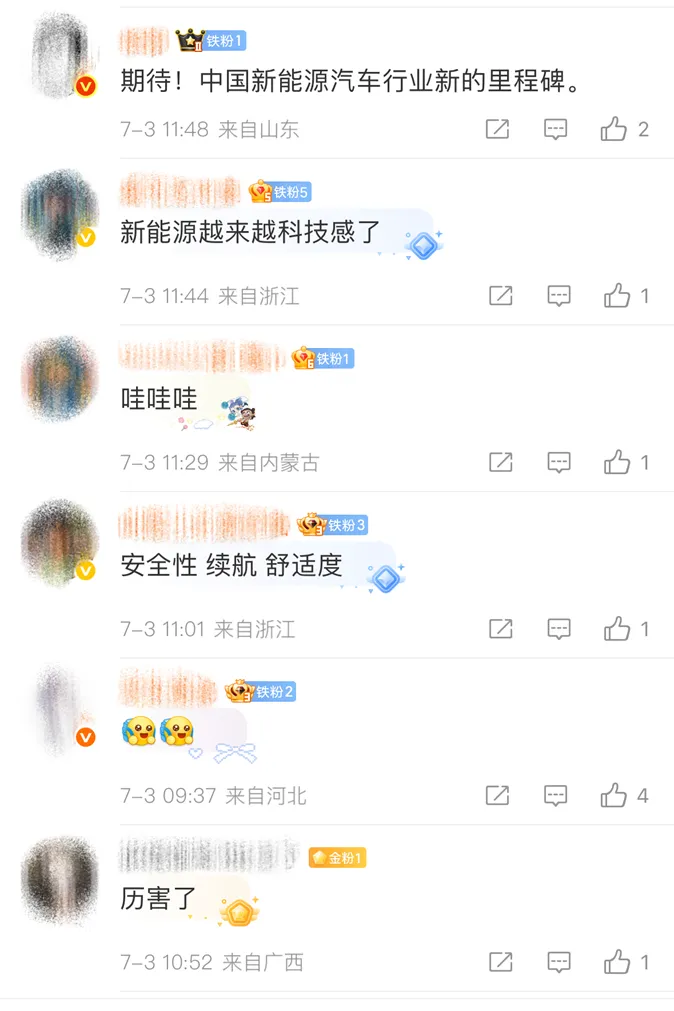Like the emoji comment from 河北
Image resolution: width=674 pixels, height=1011 pixels.
[x=614, y=796]
